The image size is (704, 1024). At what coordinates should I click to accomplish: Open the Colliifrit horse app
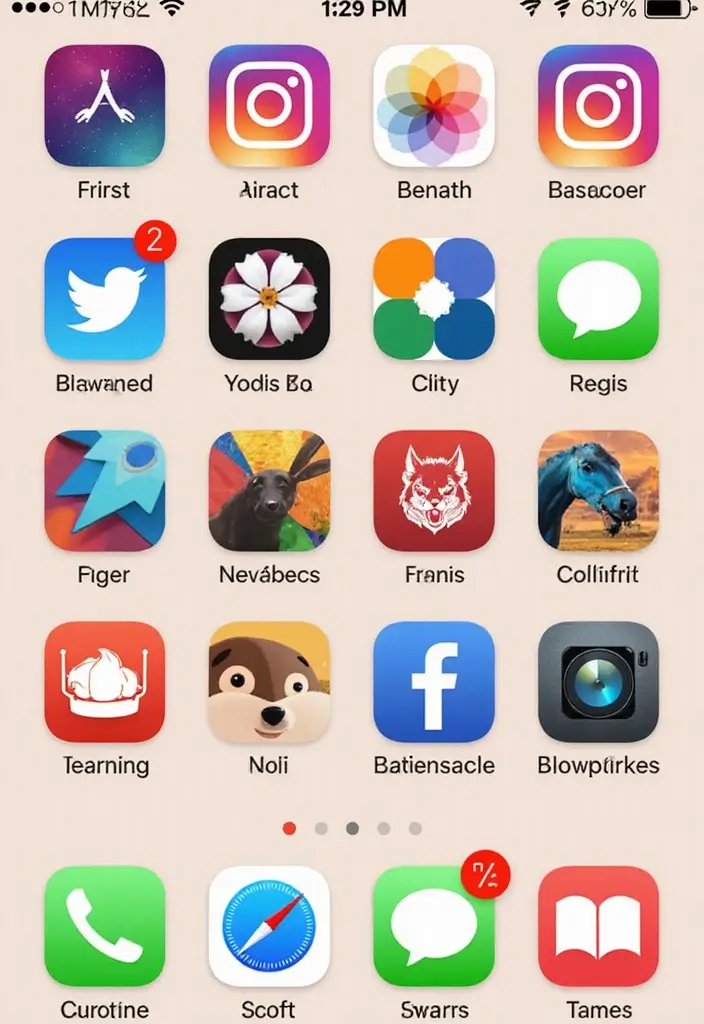tap(598, 490)
